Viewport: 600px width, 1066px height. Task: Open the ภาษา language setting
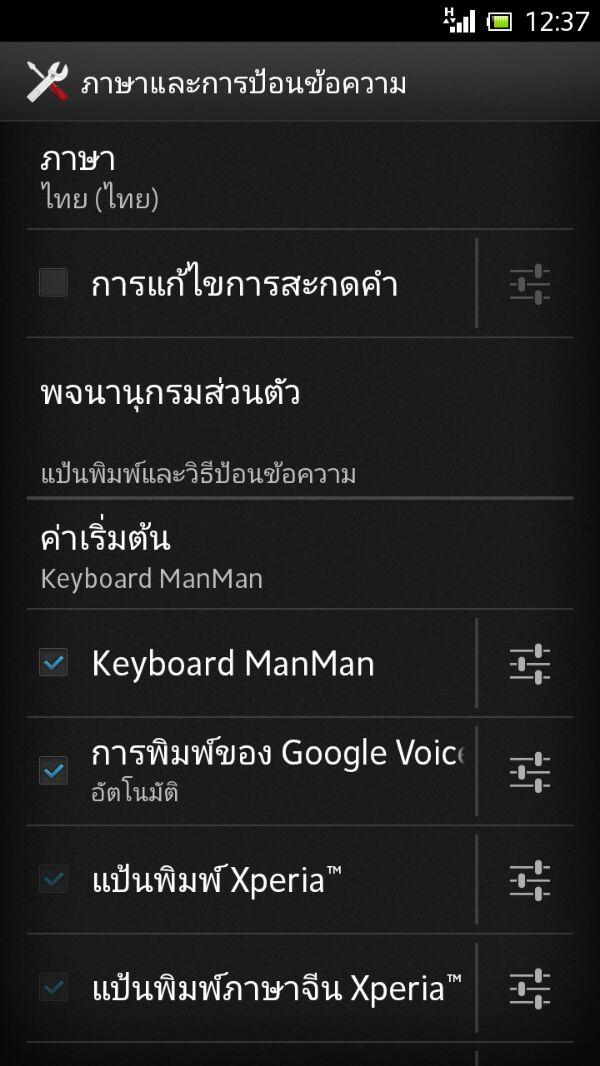(x=300, y=177)
